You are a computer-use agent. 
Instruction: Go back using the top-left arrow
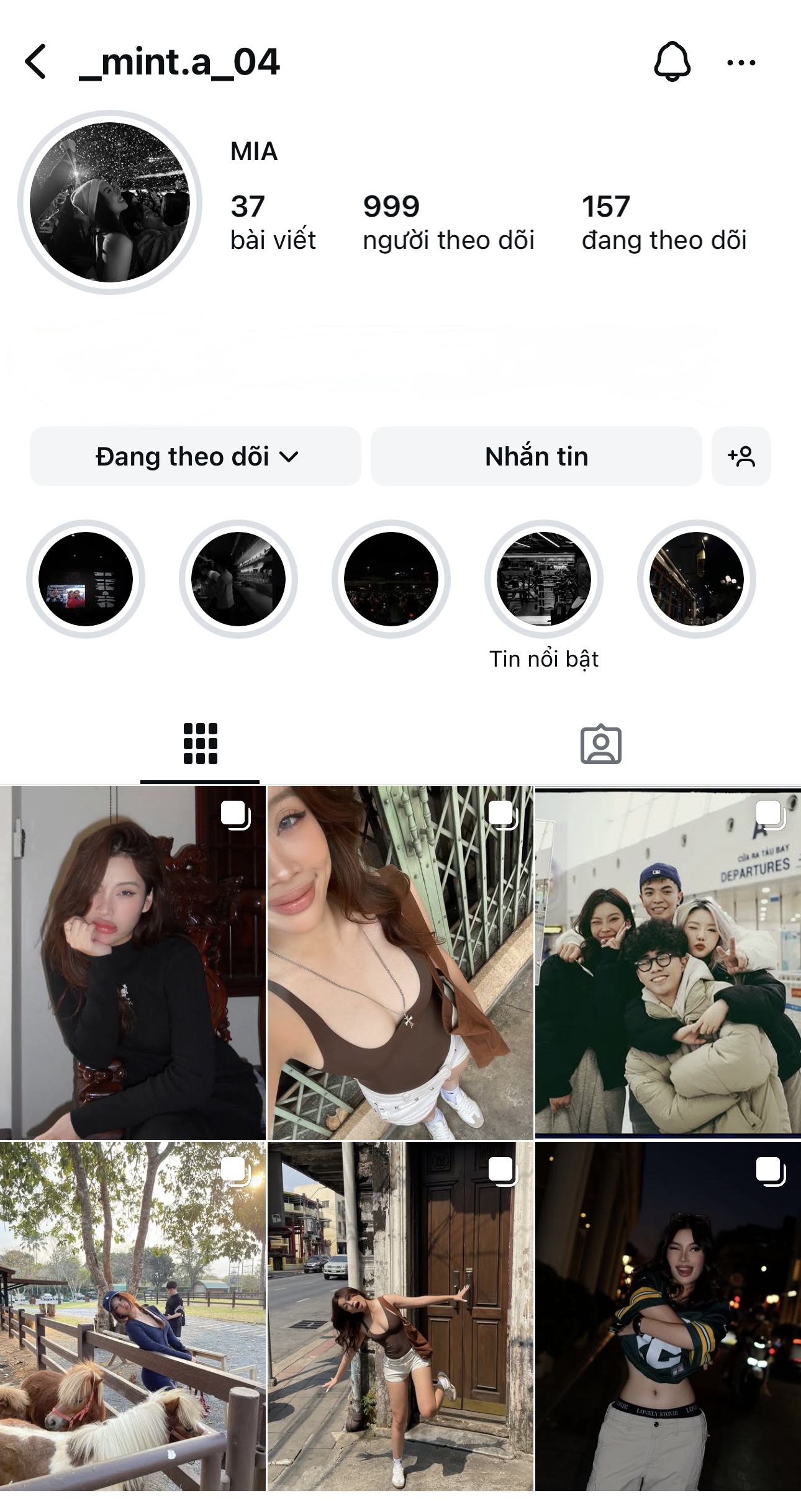36,62
